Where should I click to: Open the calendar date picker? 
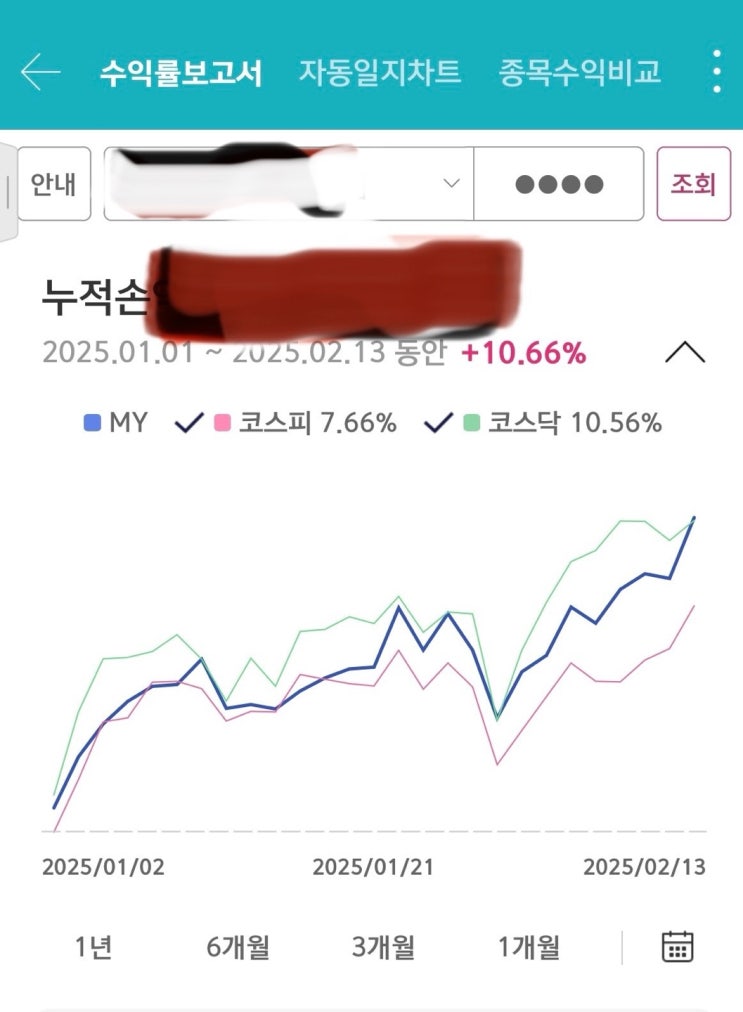(x=678, y=947)
